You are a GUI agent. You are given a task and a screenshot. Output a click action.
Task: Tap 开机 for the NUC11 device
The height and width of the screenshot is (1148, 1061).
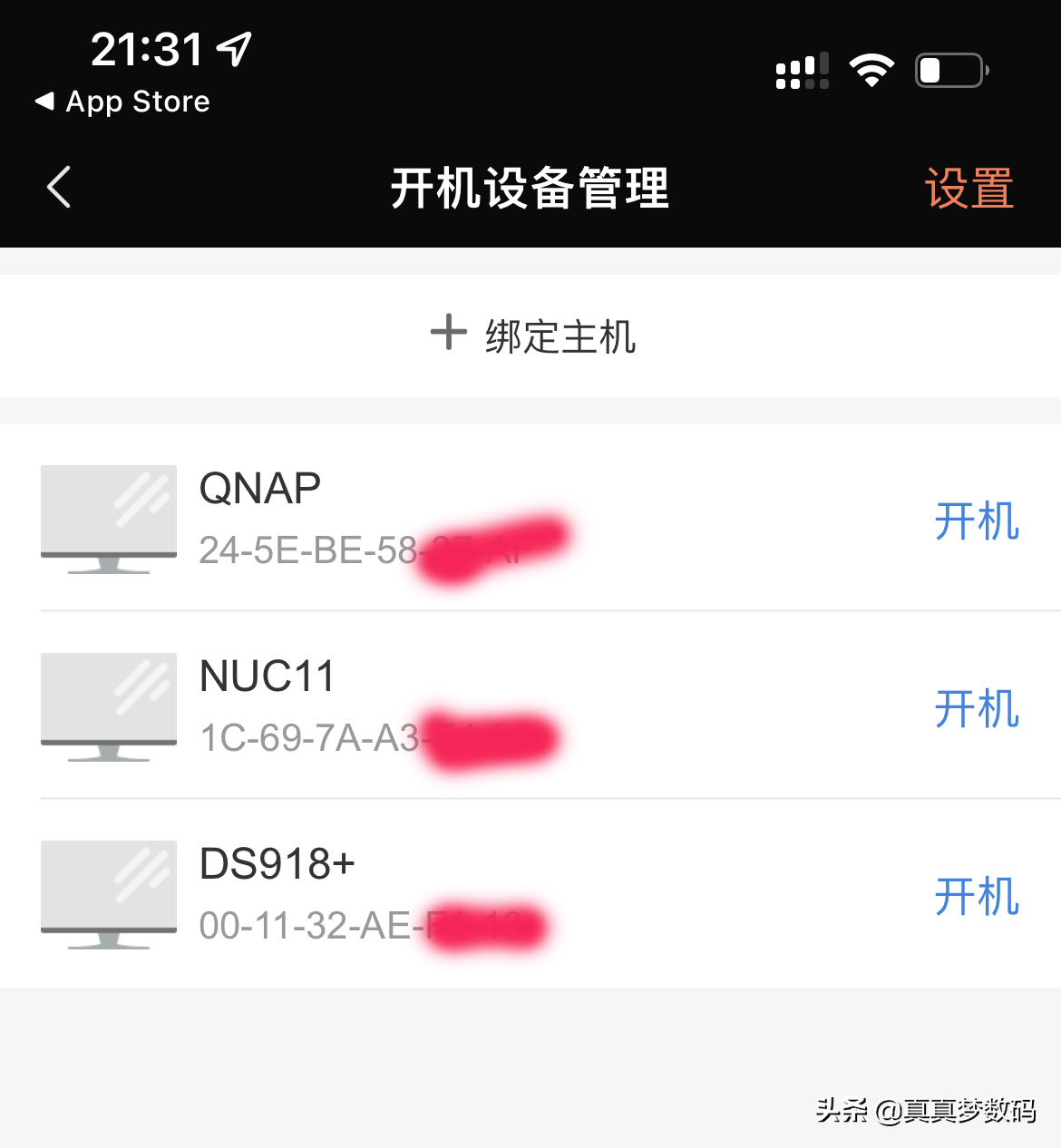977,709
